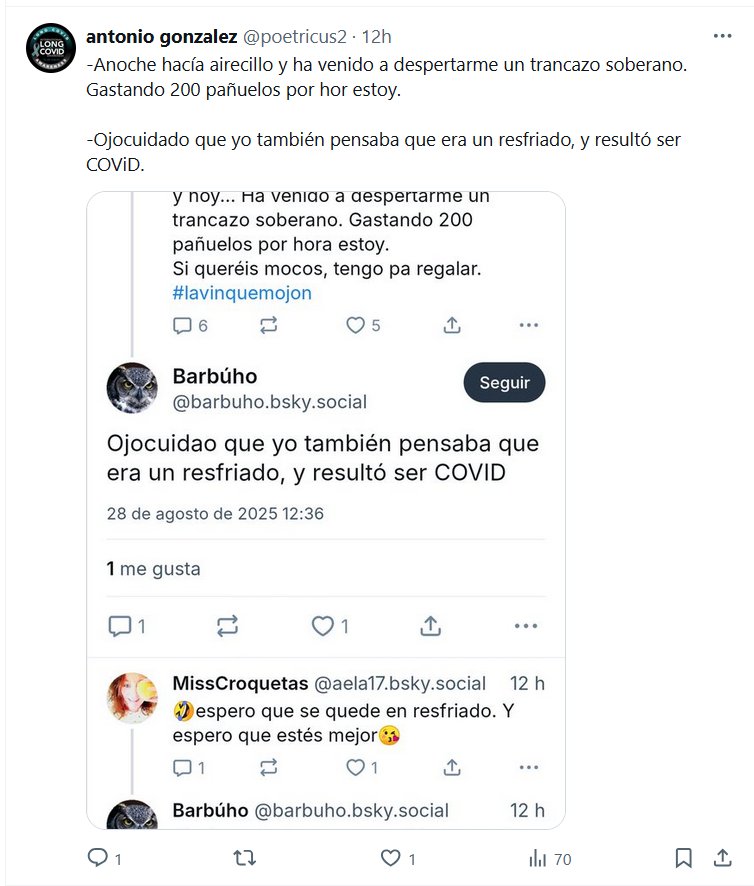Image resolution: width=754 pixels, height=886 pixels.
Task: Open the attached Bluesky screenshot image
Action: tap(326, 510)
